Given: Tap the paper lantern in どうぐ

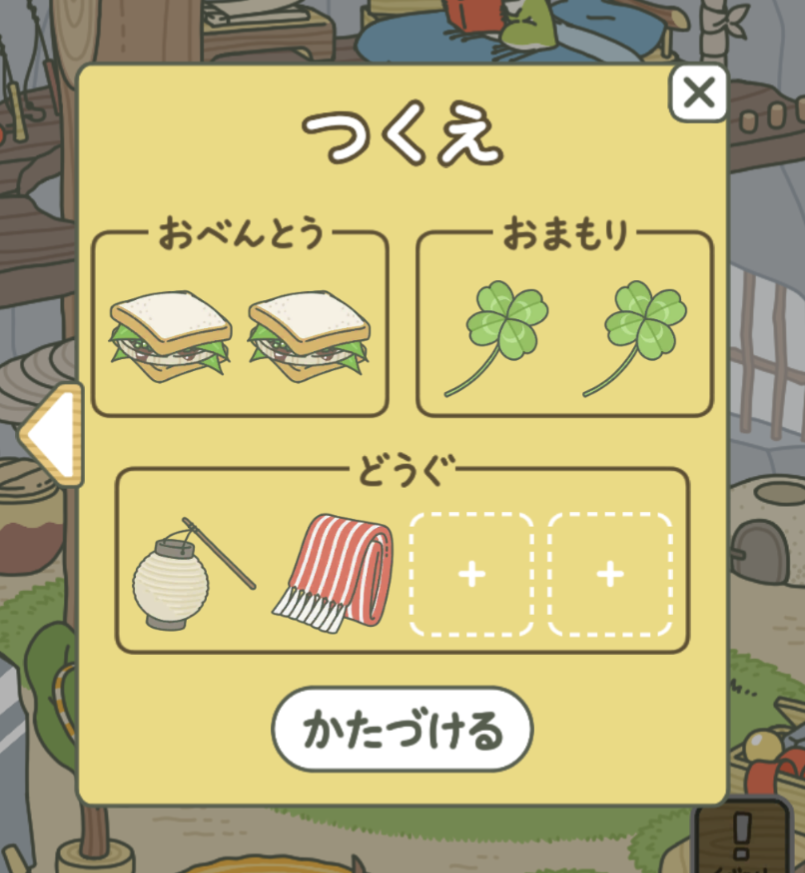Looking at the screenshot, I should point(186,573).
